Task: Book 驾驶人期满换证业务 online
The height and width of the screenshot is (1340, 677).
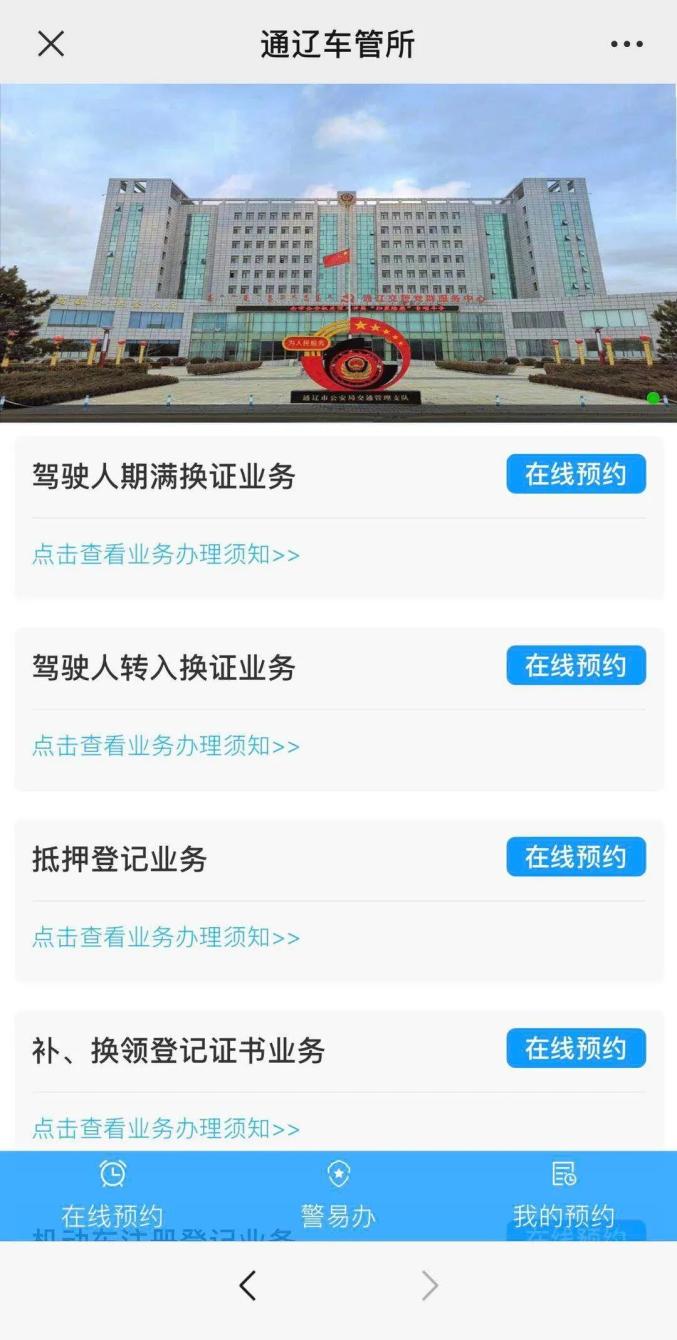Action: tap(575, 474)
